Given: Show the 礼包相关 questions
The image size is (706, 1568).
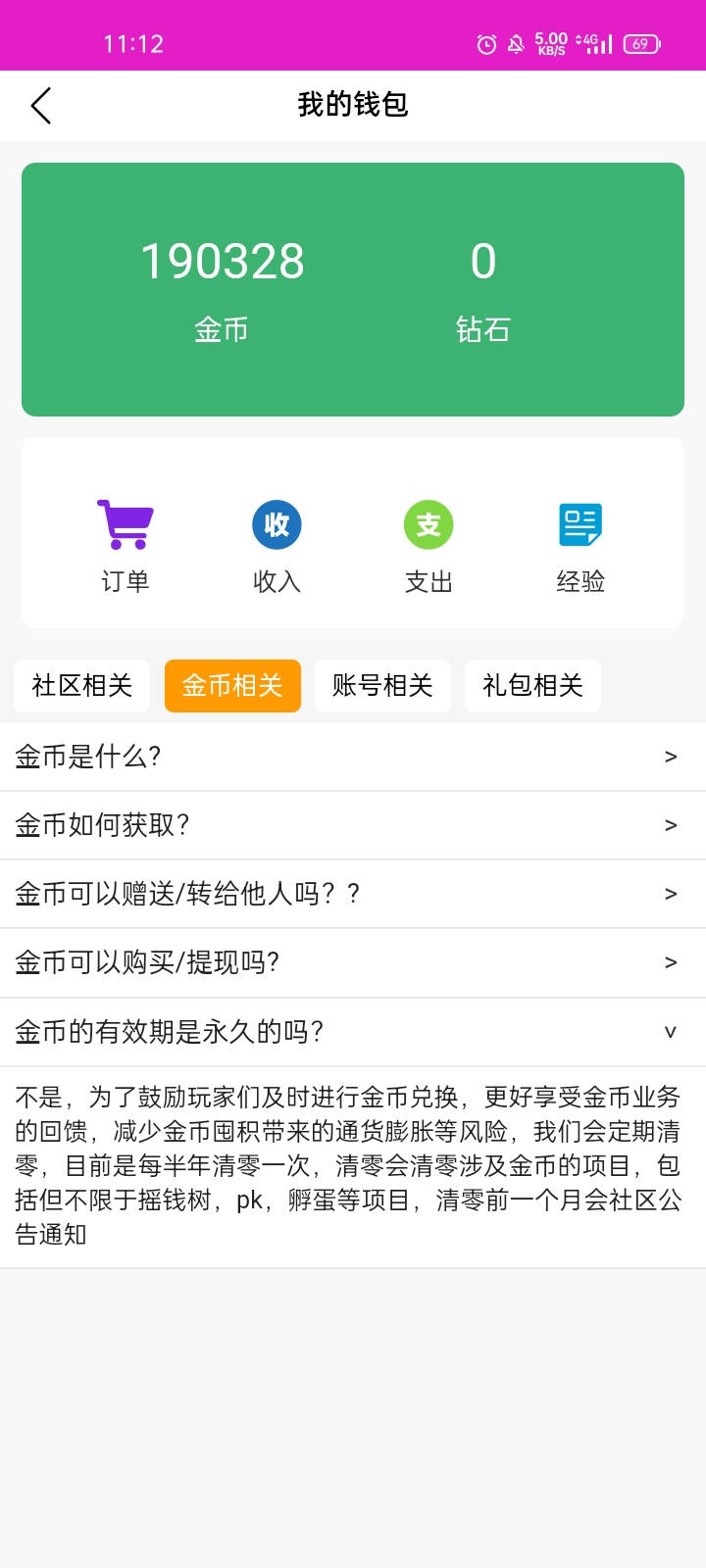Looking at the screenshot, I should click(532, 685).
